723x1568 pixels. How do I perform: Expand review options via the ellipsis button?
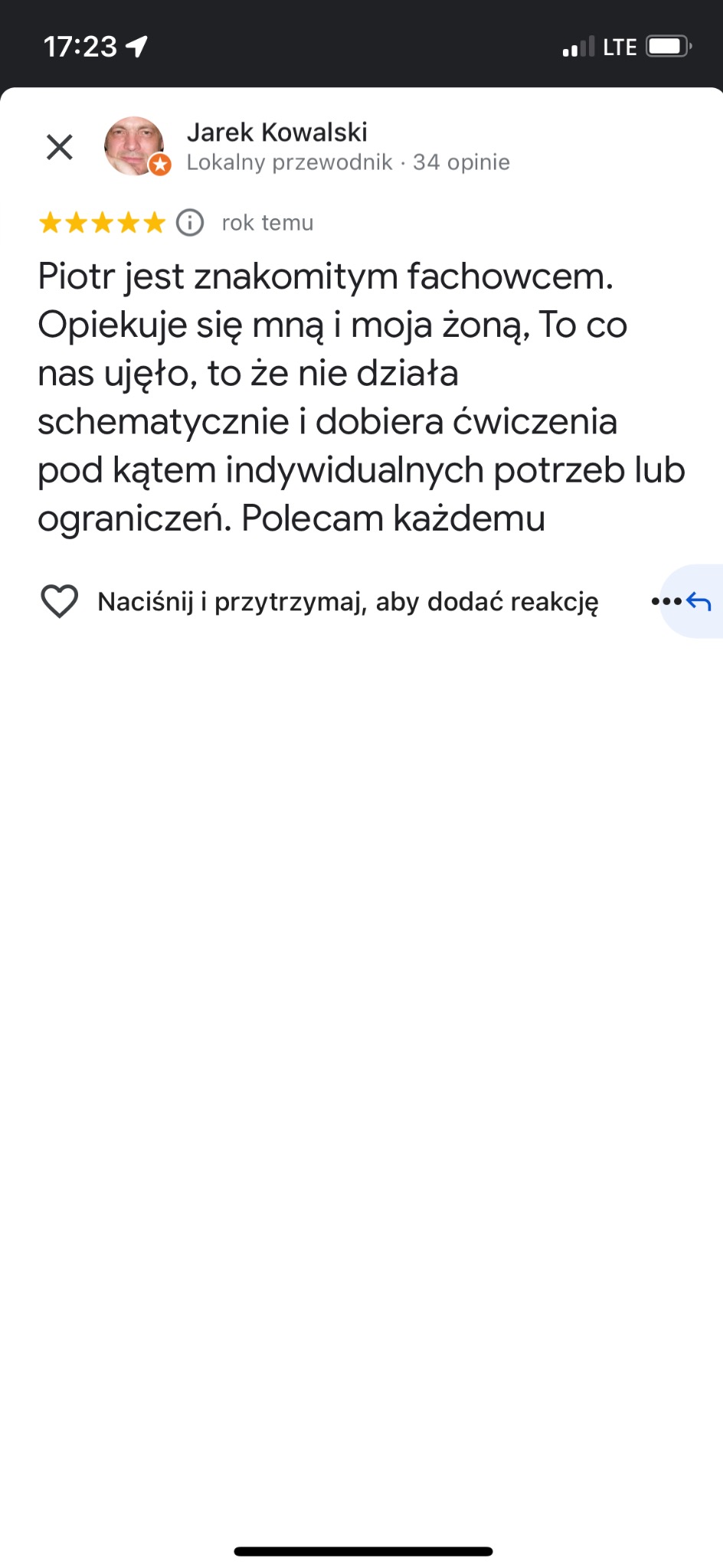tap(666, 601)
